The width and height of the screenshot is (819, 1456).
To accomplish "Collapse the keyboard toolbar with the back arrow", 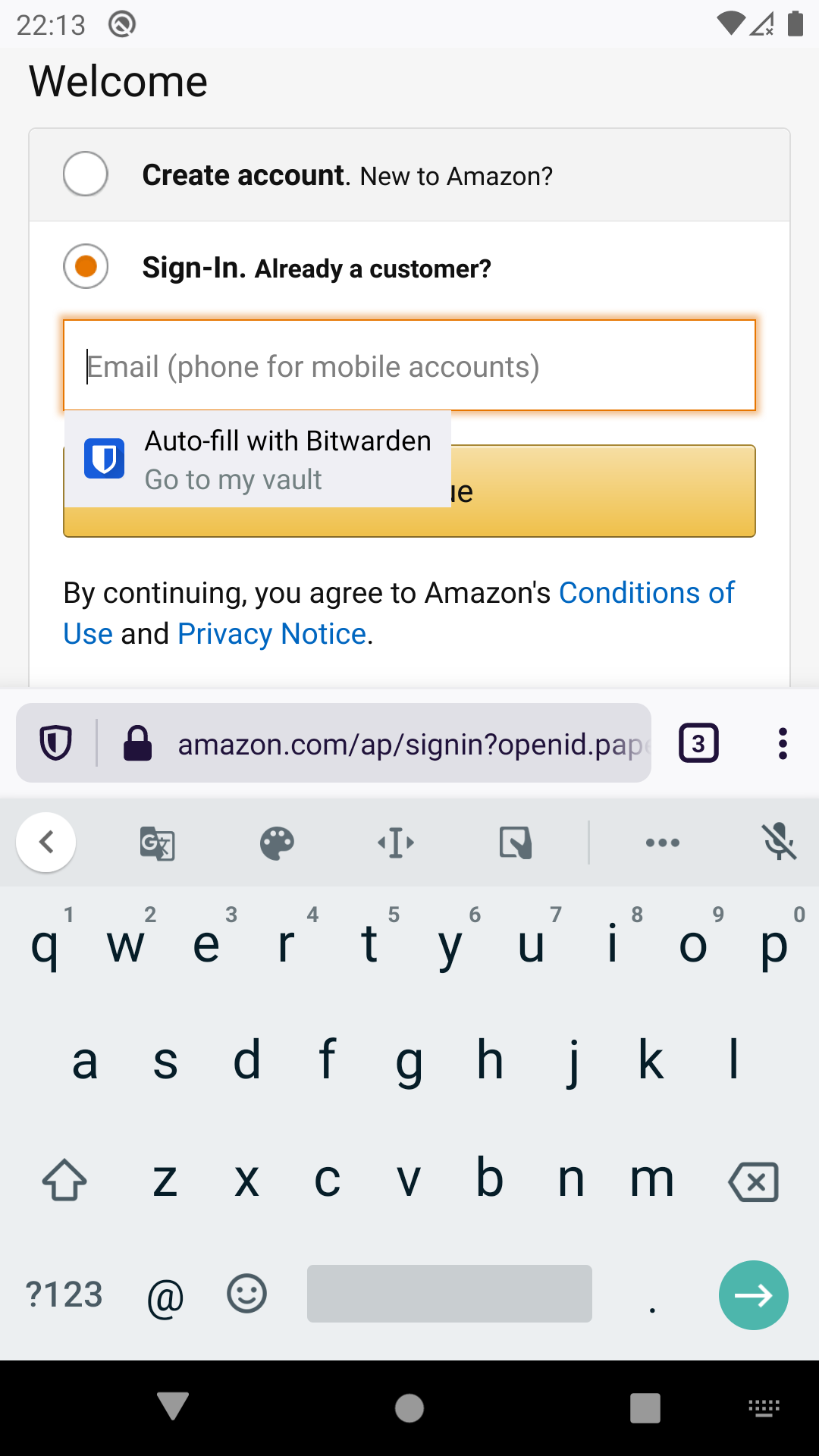I will tap(46, 842).
